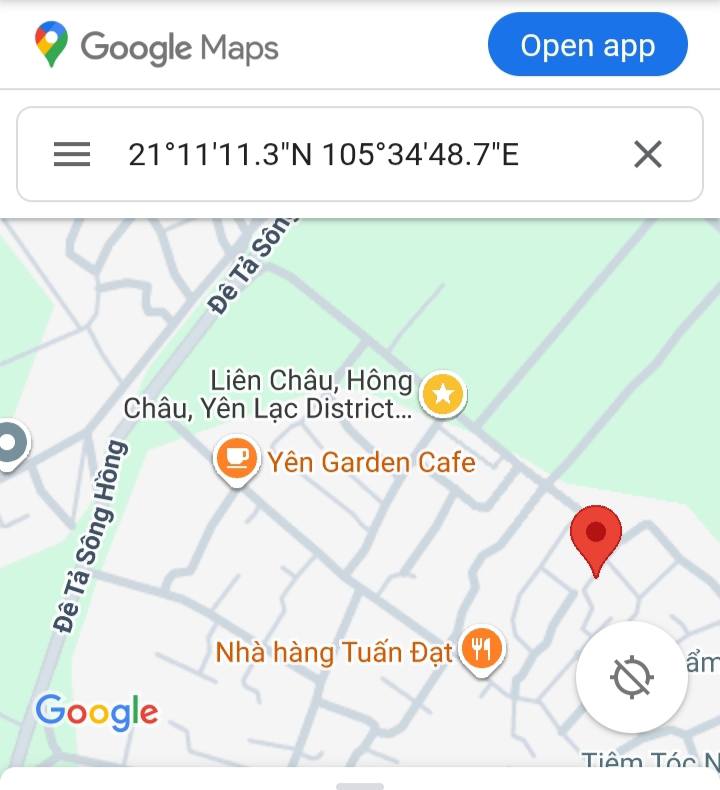The width and height of the screenshot is (720, 790).
Task: Tap the Google logo at bottom left
Action: pyautogui.click(x=97, y=712)
